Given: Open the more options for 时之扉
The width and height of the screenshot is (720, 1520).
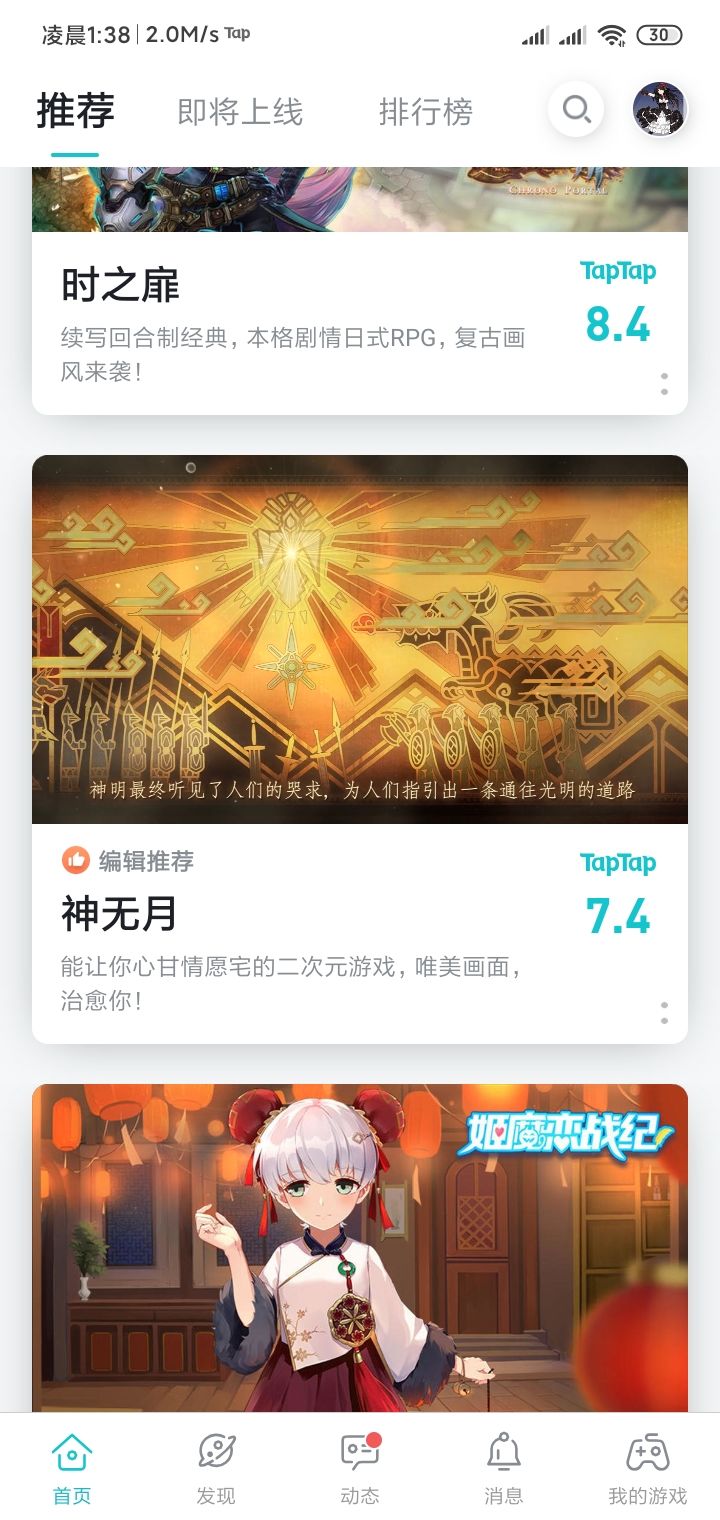Looking at the screenshot, I should 664,384.
